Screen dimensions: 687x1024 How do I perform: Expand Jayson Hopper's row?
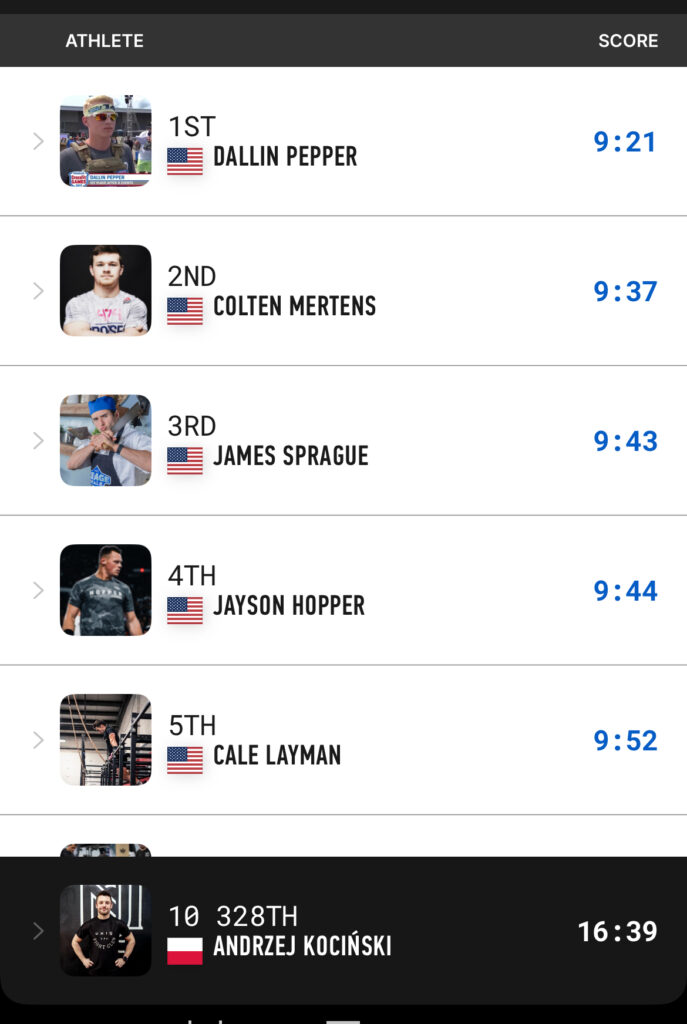(x=38, y=591)
